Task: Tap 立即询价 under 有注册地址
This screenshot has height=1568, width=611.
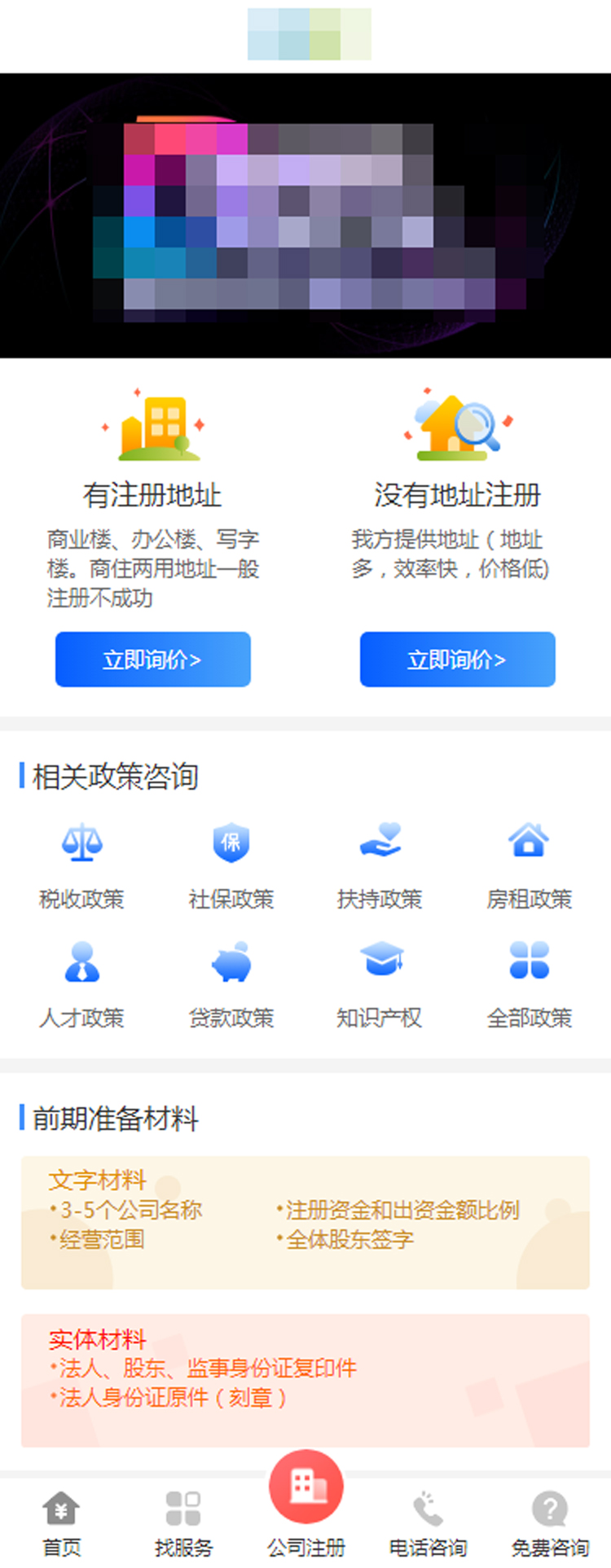Action: click(x=152, y=659)
